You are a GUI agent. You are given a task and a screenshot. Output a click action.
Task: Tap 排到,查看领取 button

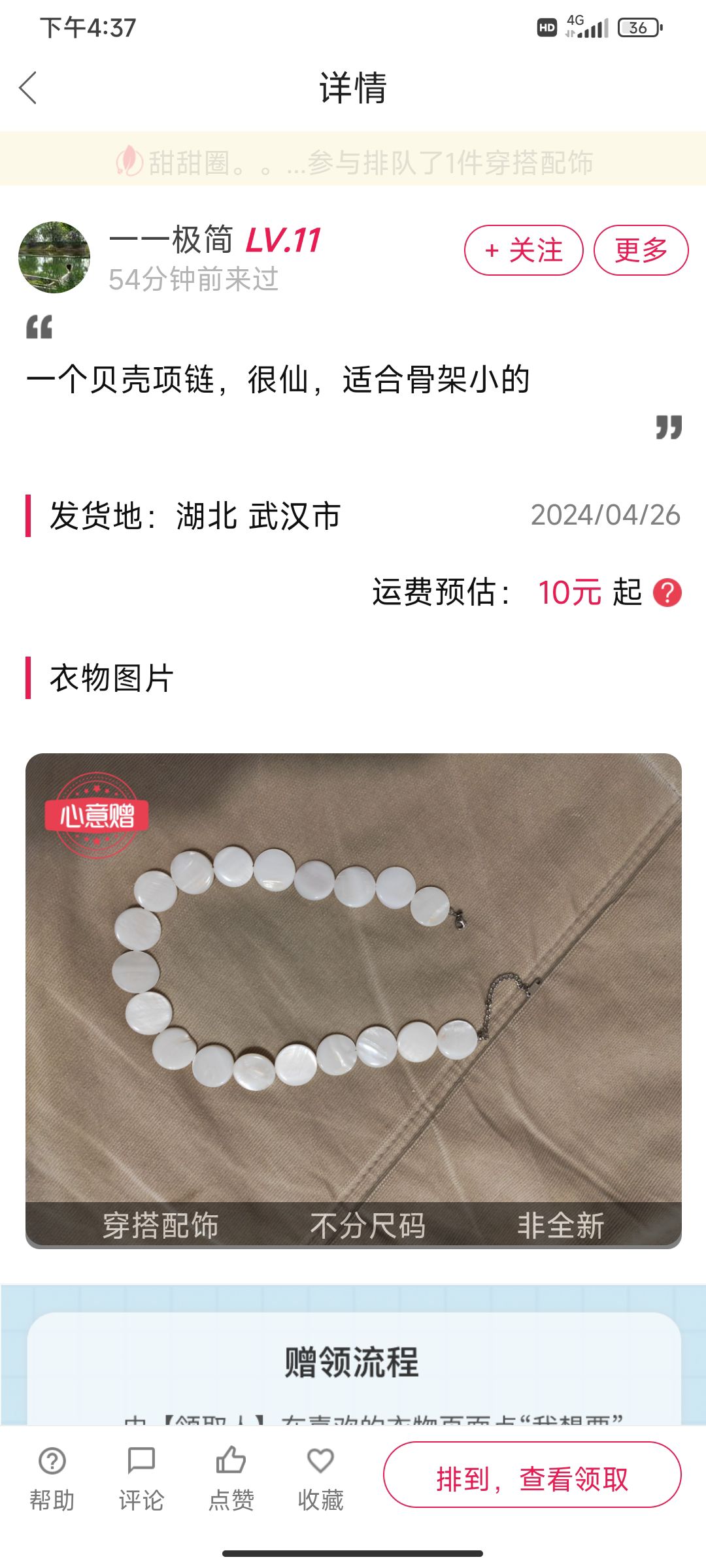tap(532, 1479)
